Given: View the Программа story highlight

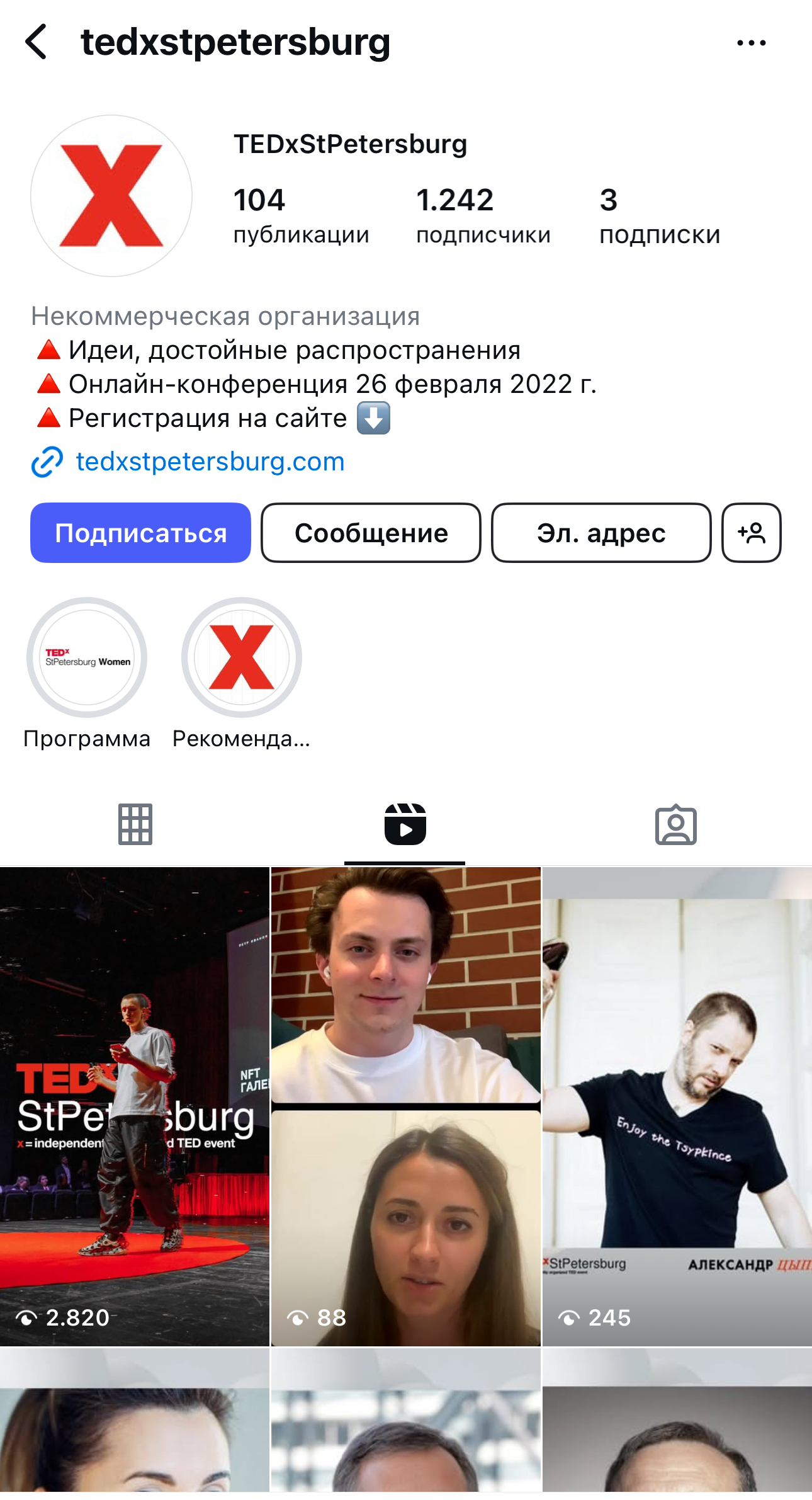Looking at the screenshot, I should coord(87,657).
